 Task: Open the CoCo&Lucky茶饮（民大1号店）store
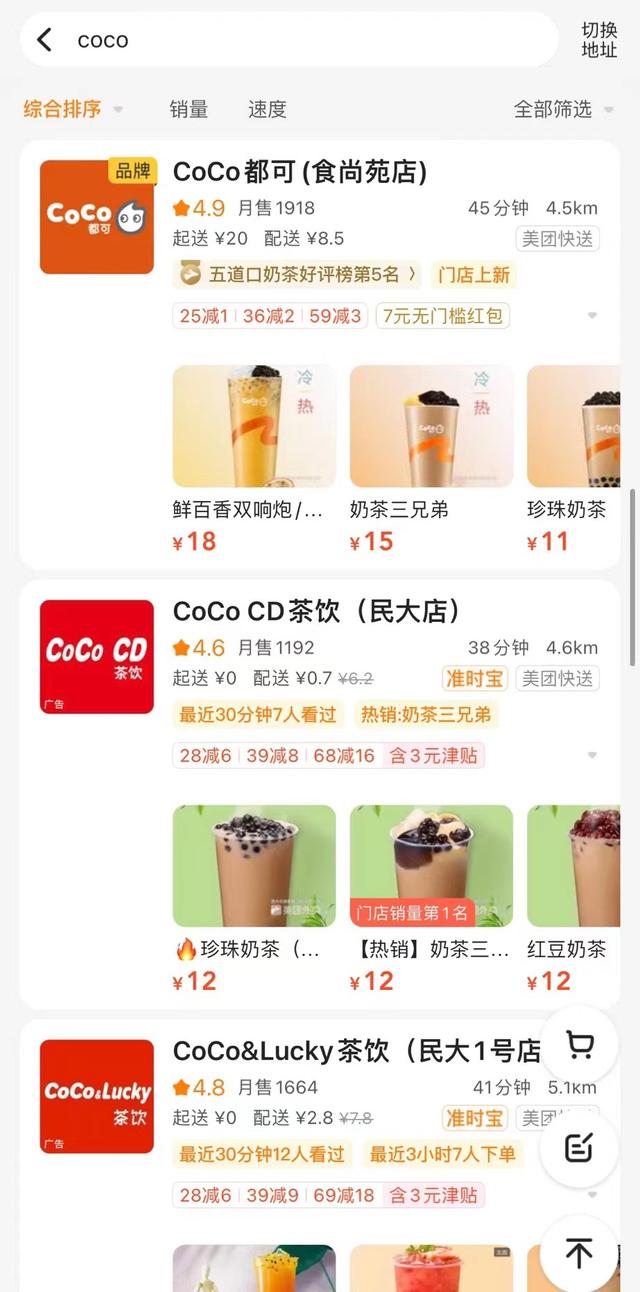tap(356, 1051)
